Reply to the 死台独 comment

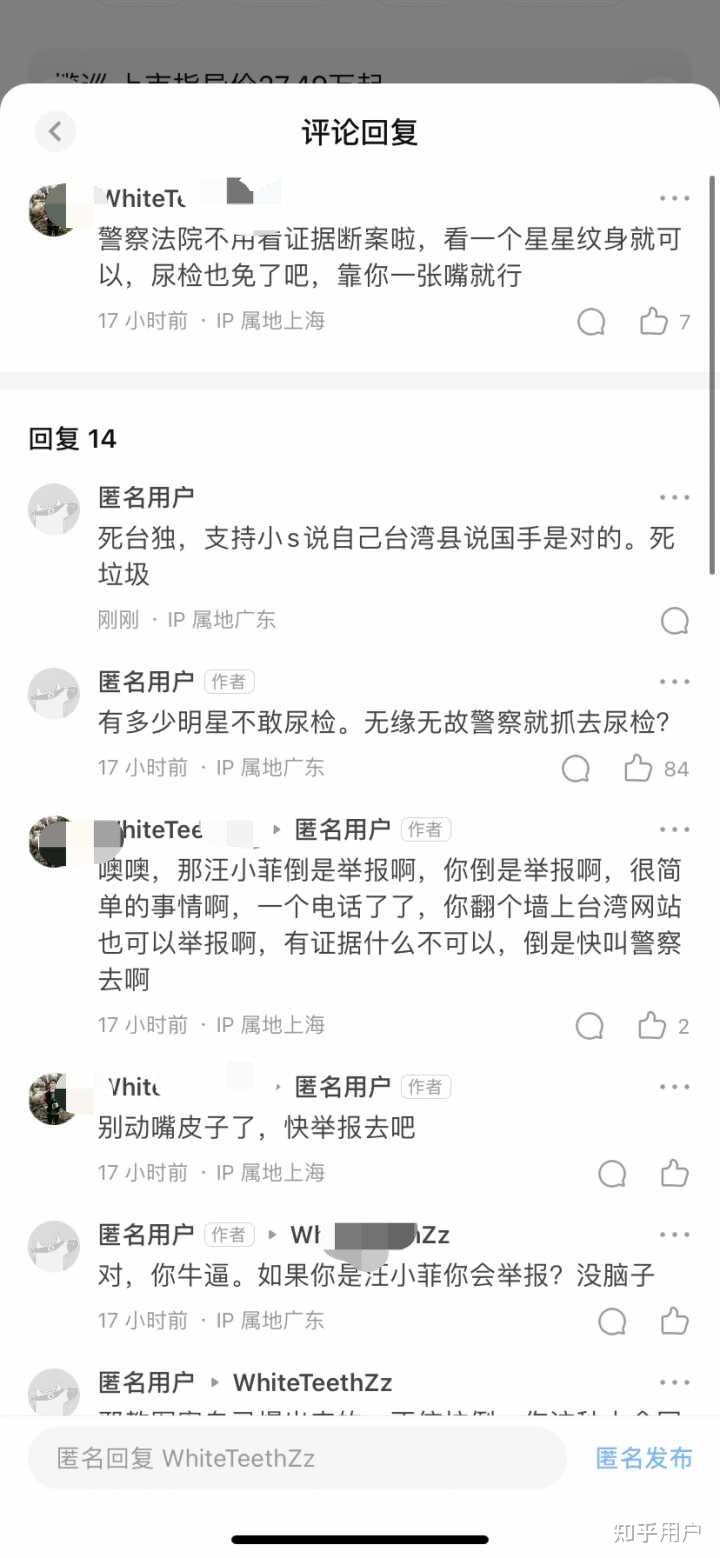click(x=675, y=621)
